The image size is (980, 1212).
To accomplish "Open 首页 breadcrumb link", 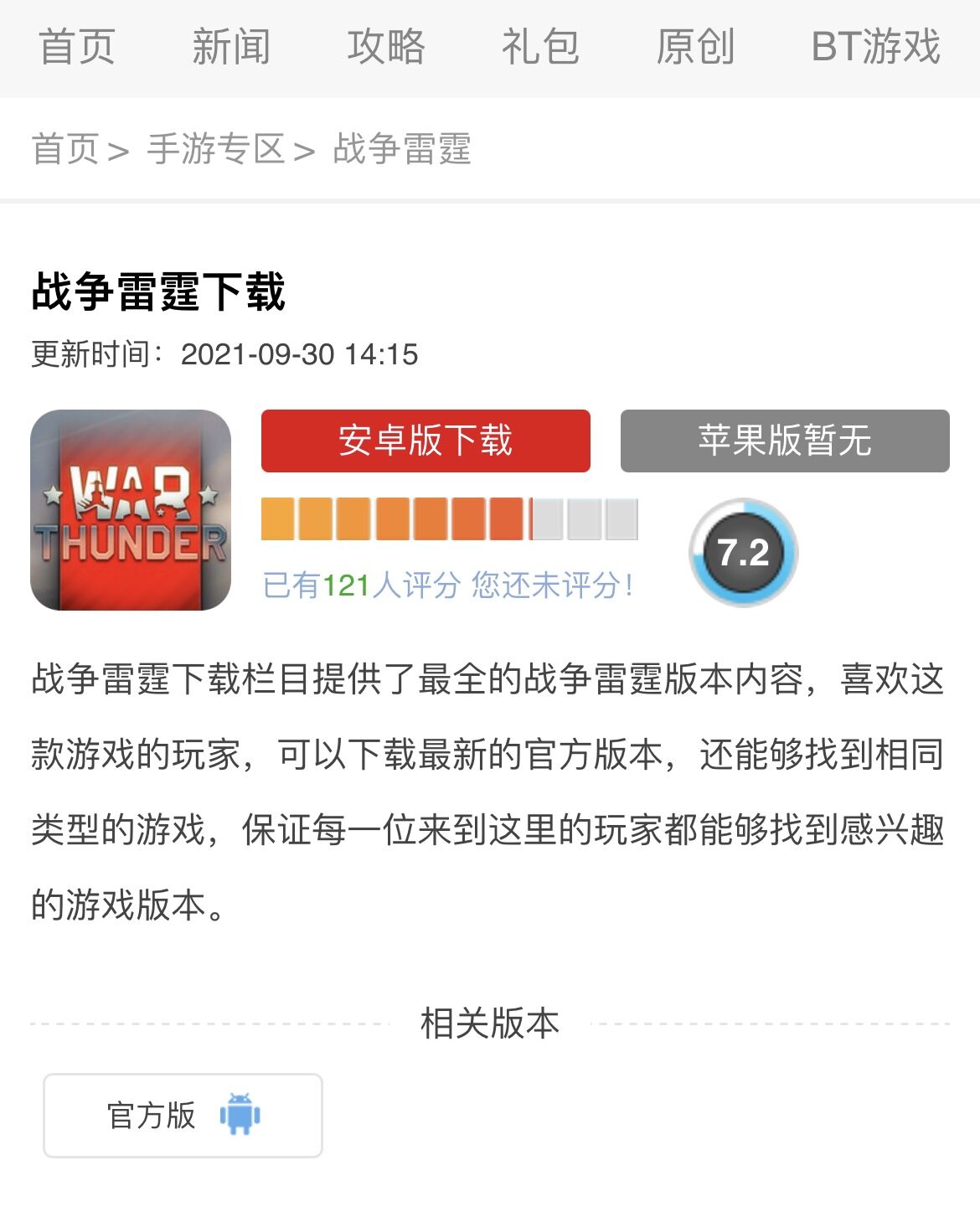I will pyautogui.click(x=65, y=150).
